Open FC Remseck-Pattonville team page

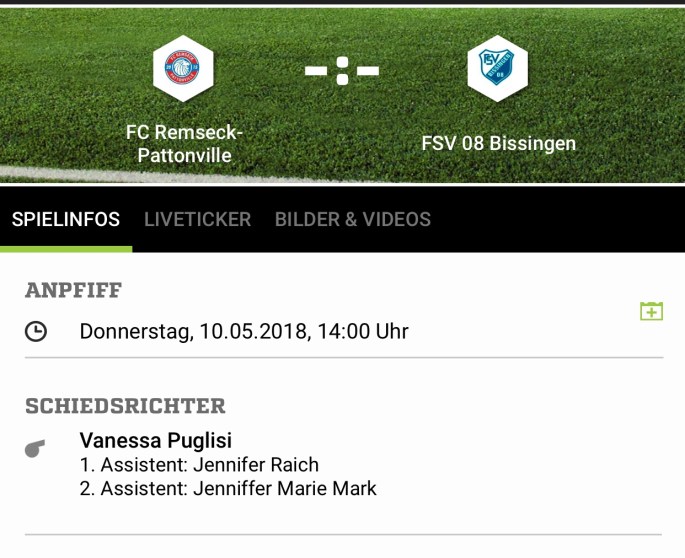183,70
